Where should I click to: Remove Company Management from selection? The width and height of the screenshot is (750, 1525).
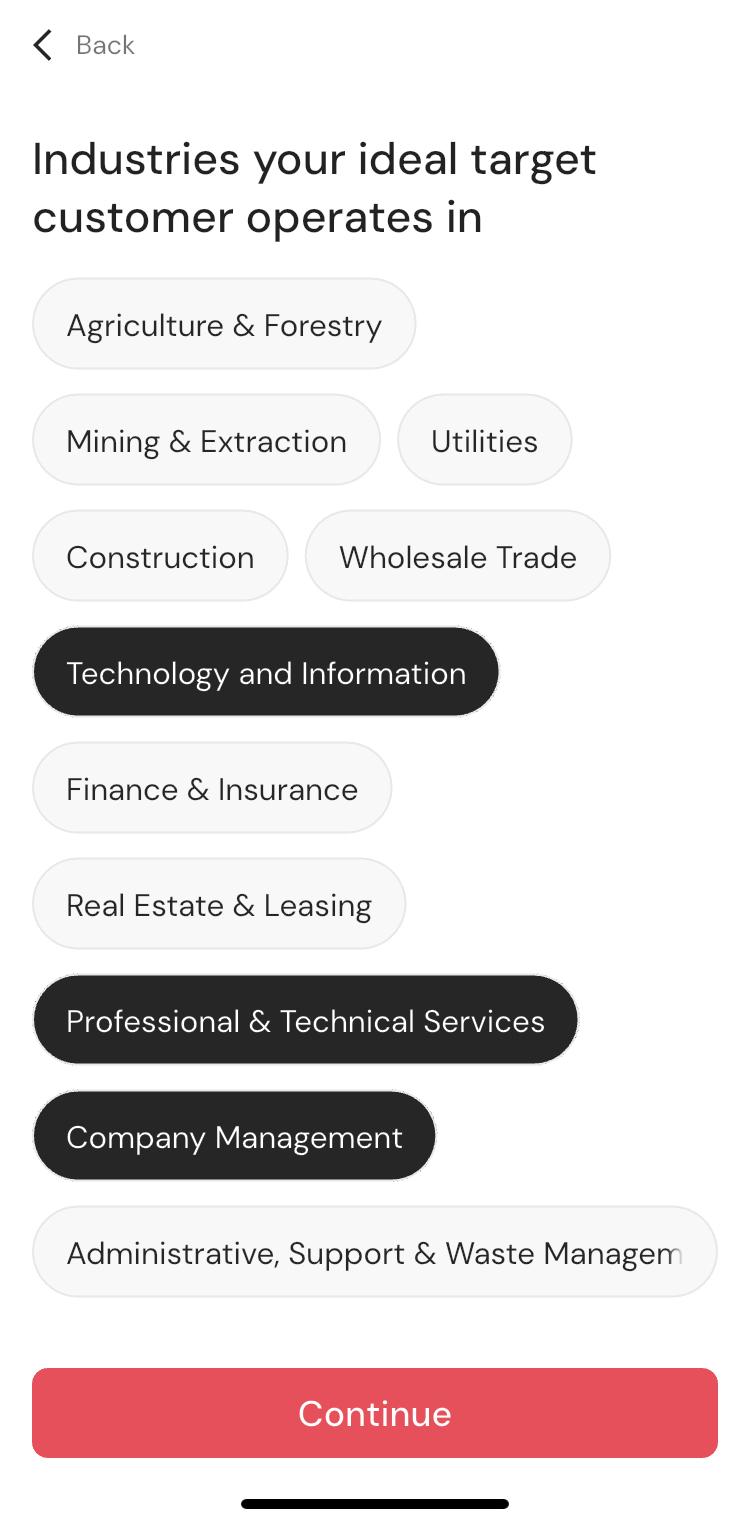coord(234,1137)
